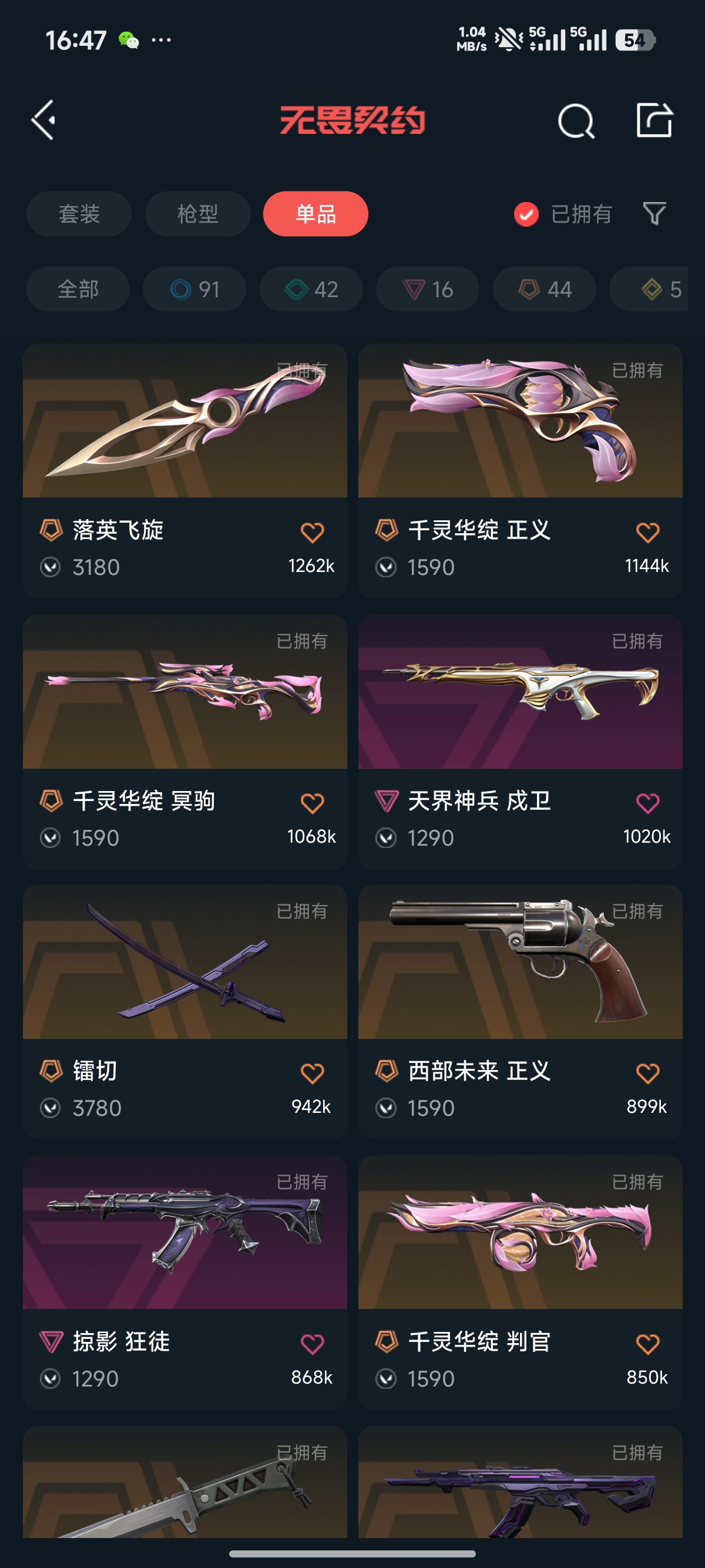Select the 单品 tab

315,214
